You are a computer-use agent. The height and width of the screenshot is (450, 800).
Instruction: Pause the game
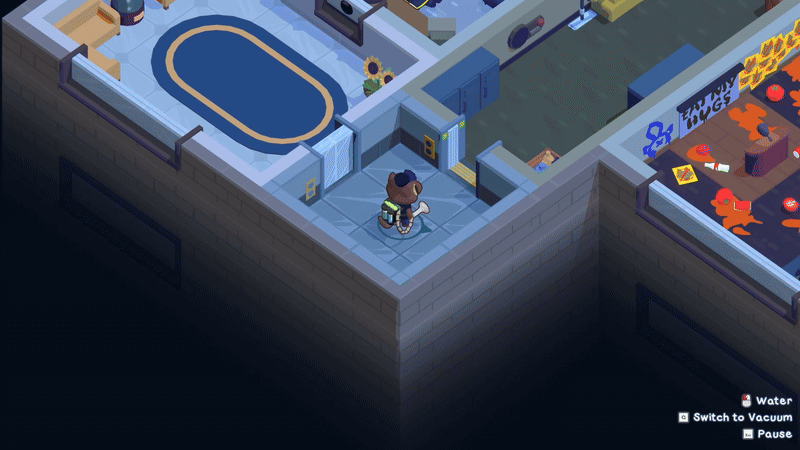tap(773, 434)
